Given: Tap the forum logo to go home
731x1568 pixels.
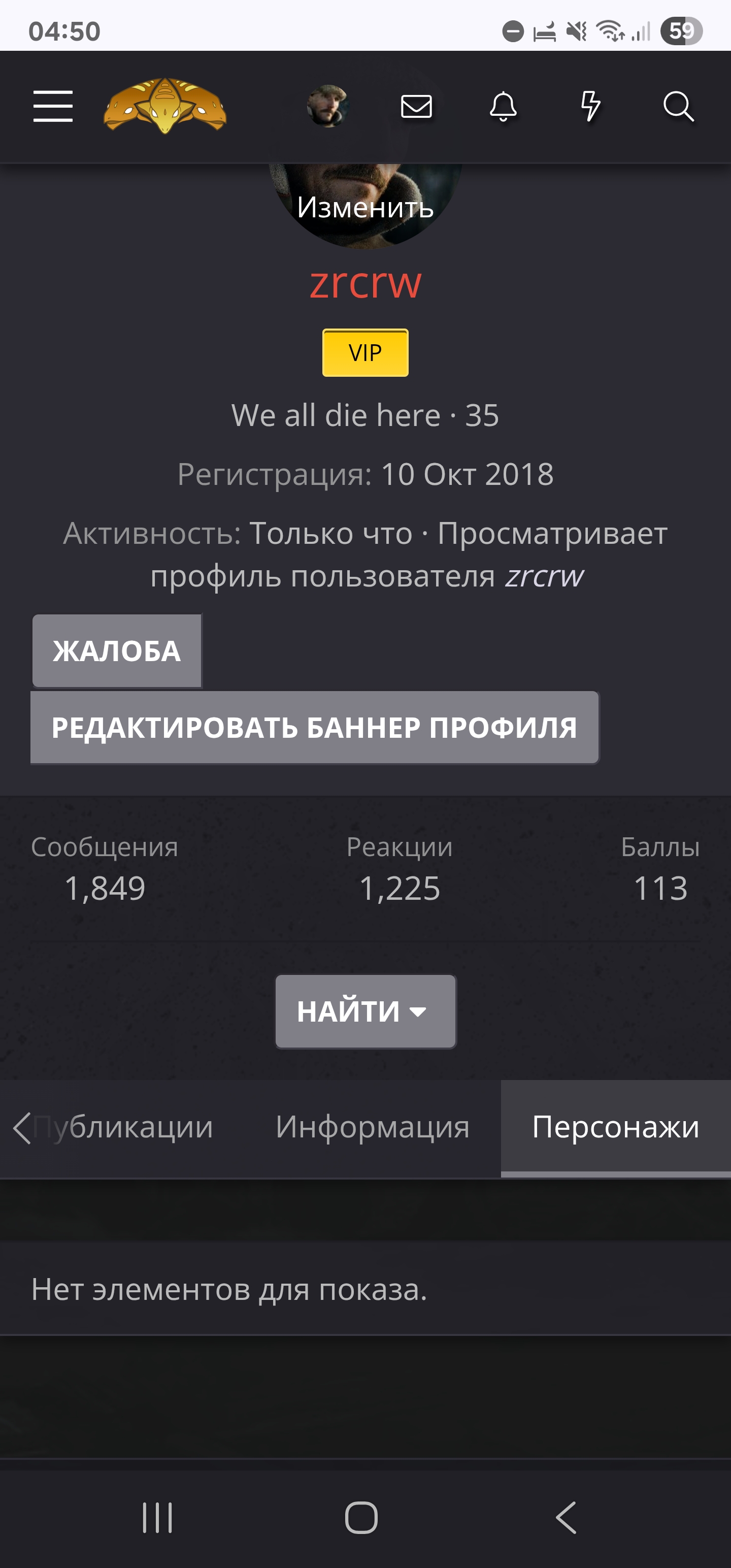Looking at the screenshot, I should point(165,106).
